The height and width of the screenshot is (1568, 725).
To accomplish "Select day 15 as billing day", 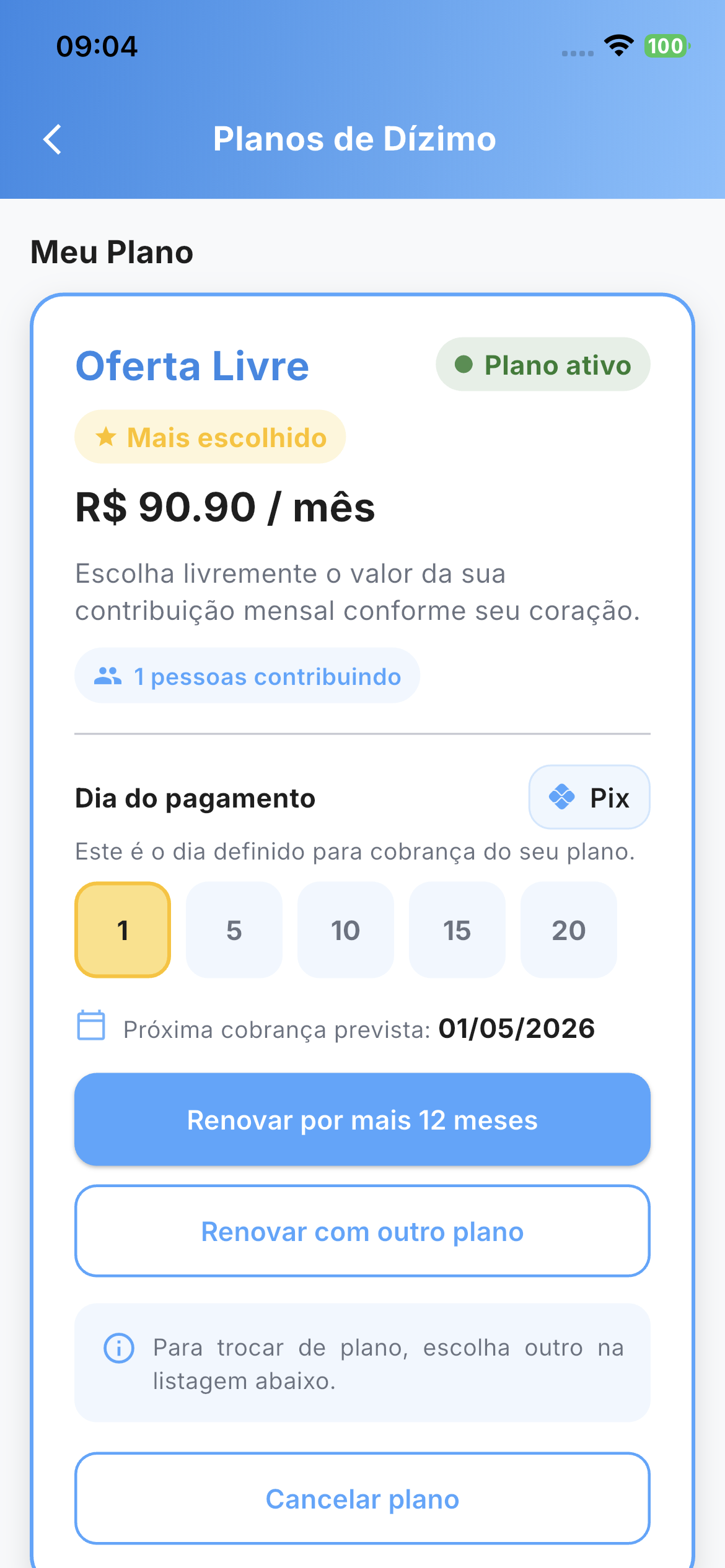I will click(x=457, y=930).
